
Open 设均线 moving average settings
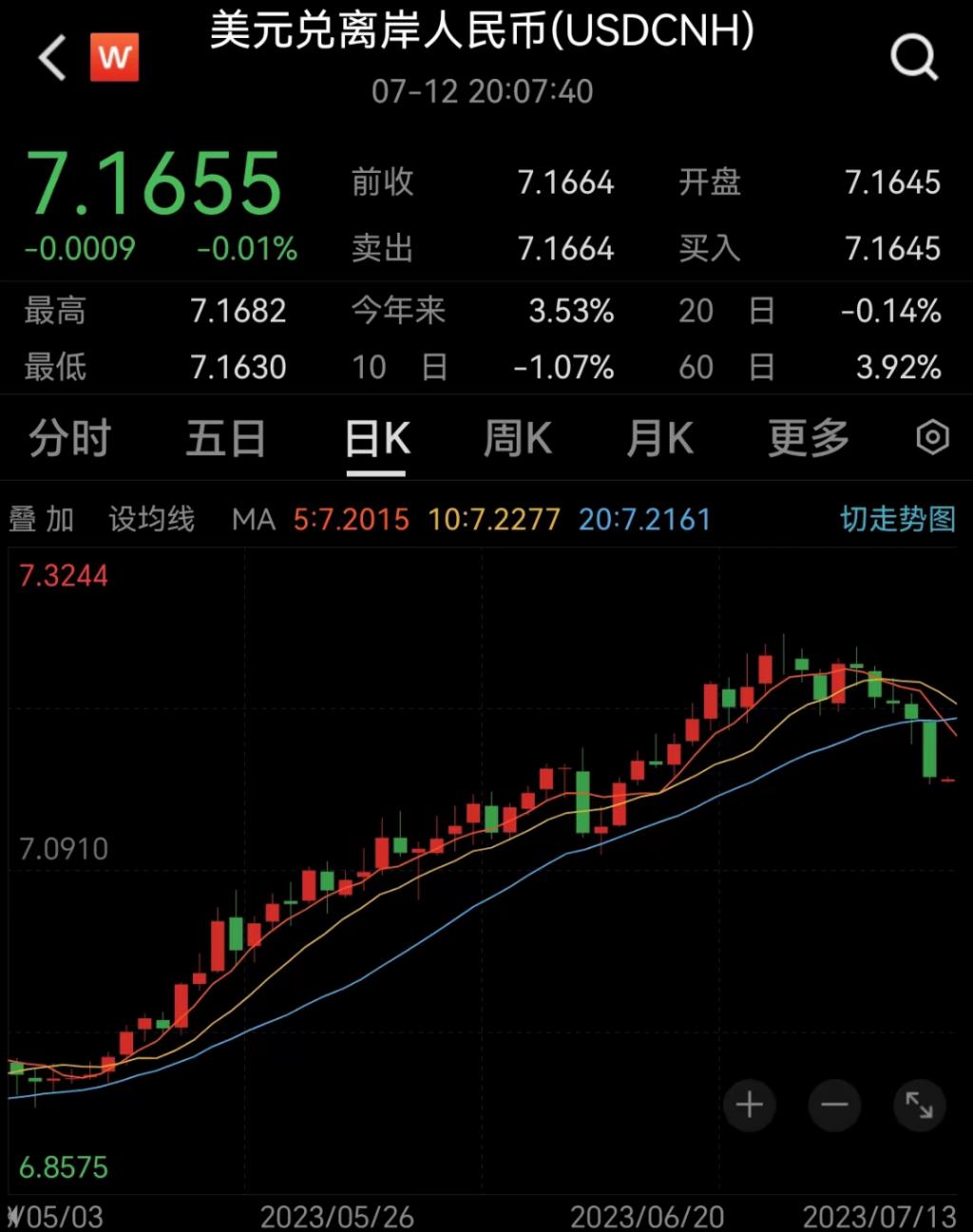[151, 520]
